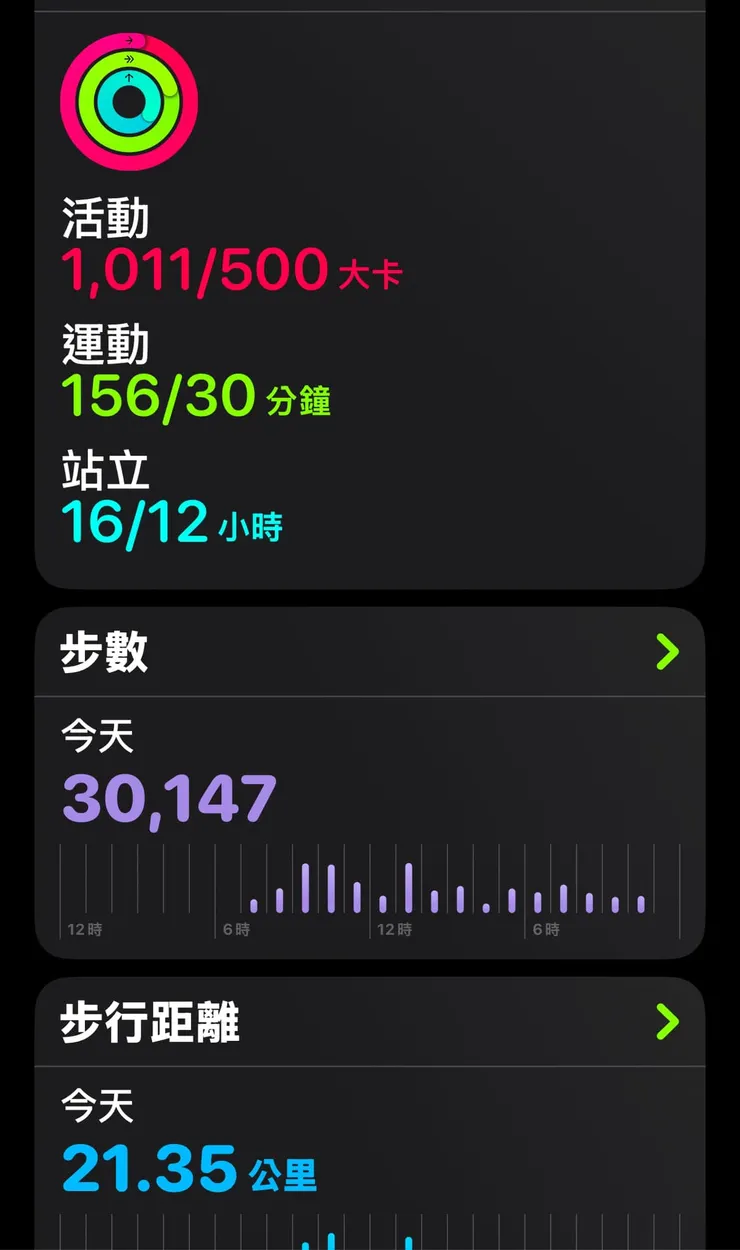This screenshot has height=1250, width=740.
Task: Open the 步數 steps detail view
Action: click(104, 652)
